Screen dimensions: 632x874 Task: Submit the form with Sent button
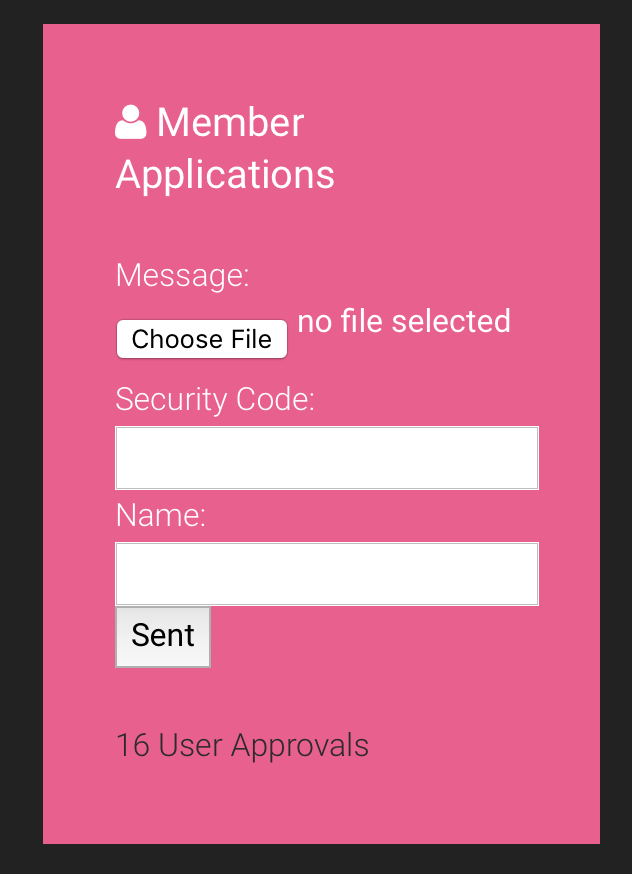[163, 636]
